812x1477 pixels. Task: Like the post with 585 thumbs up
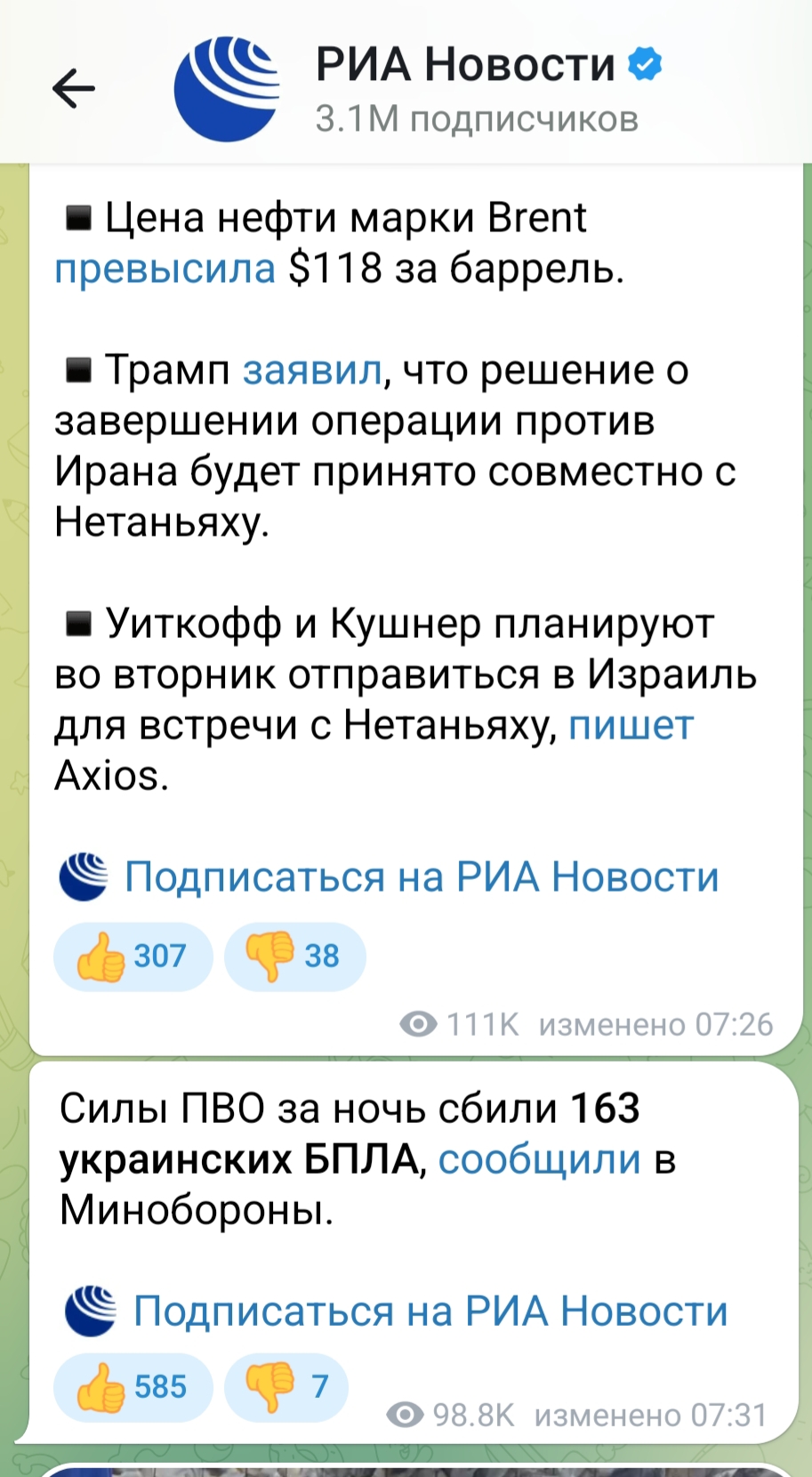tap(133, 1386)
